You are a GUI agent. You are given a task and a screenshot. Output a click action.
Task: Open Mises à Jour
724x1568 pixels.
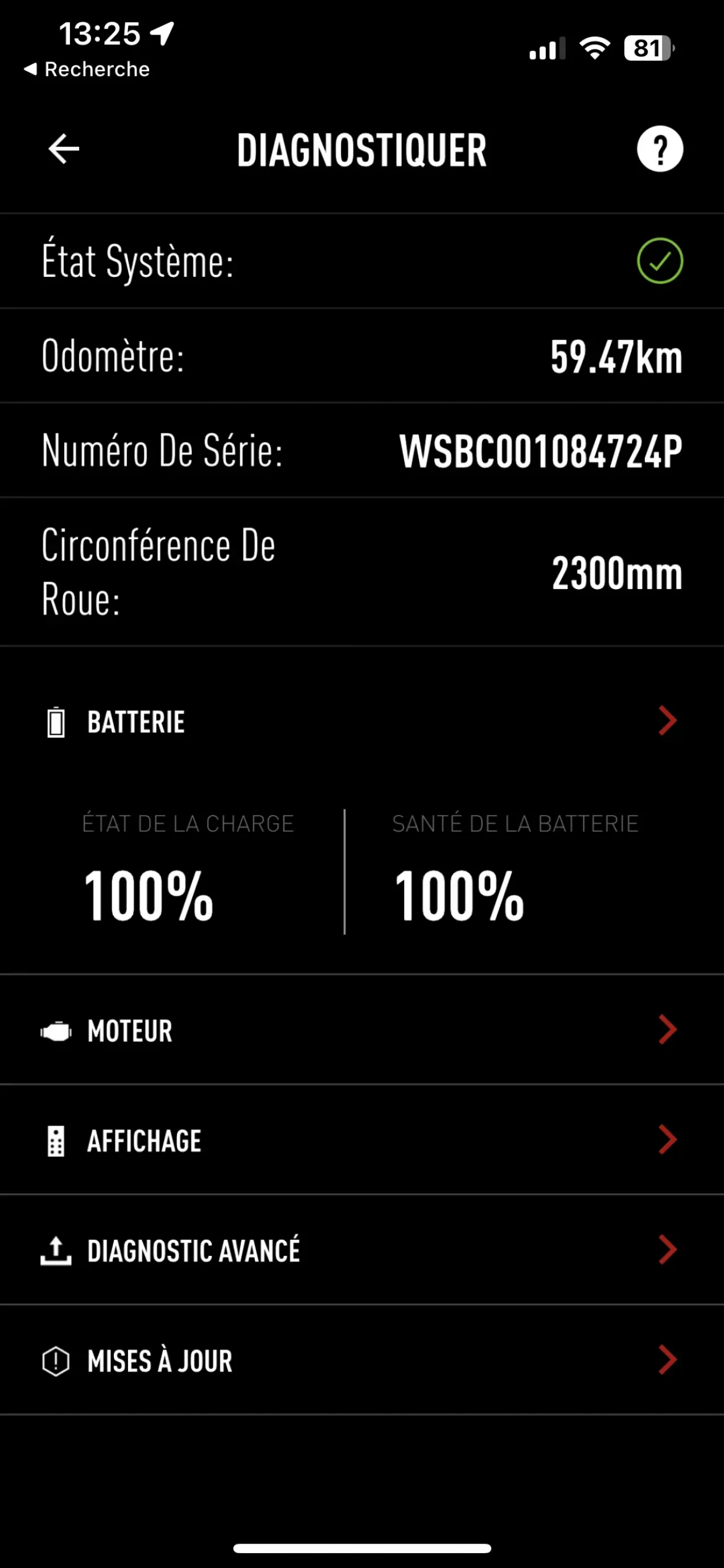point(361,1361)
